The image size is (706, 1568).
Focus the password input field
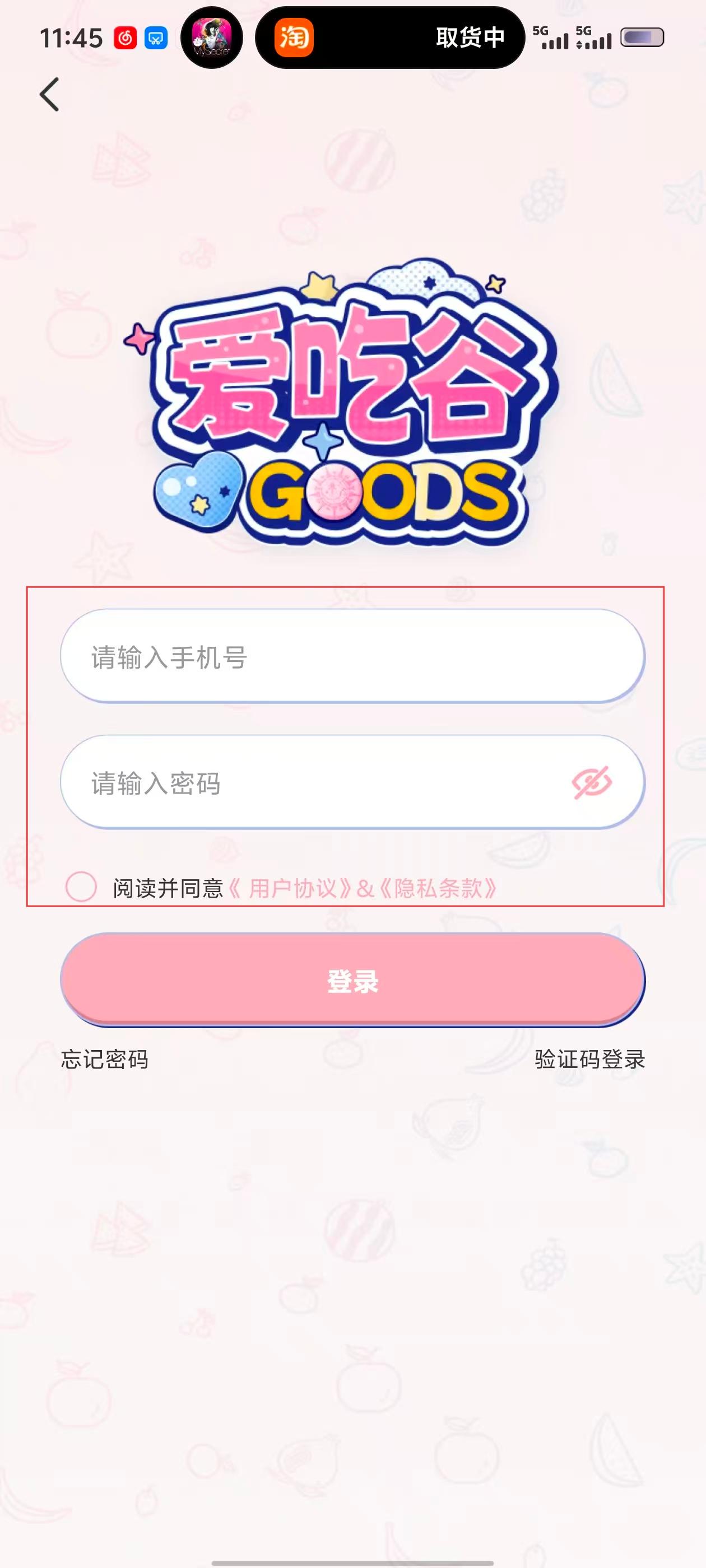click(317, 783)
